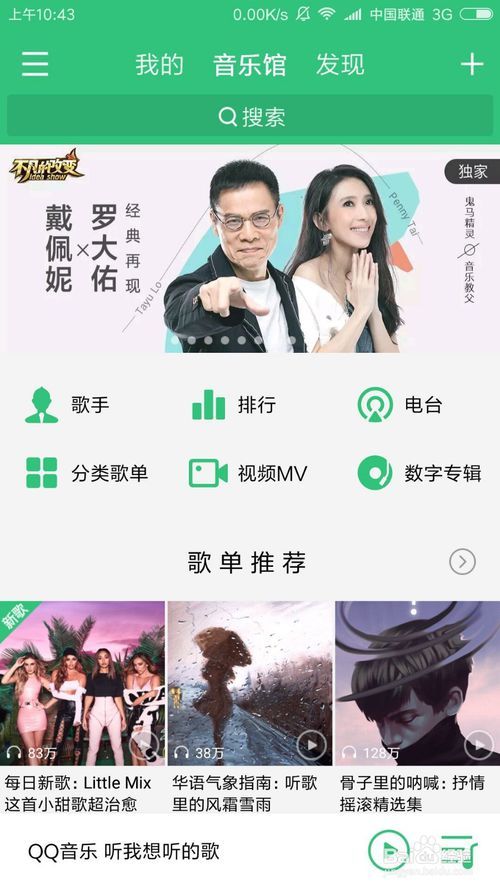Tap the 搜索 search box
The height and width of the screenshot is (889, 500).
250,116
